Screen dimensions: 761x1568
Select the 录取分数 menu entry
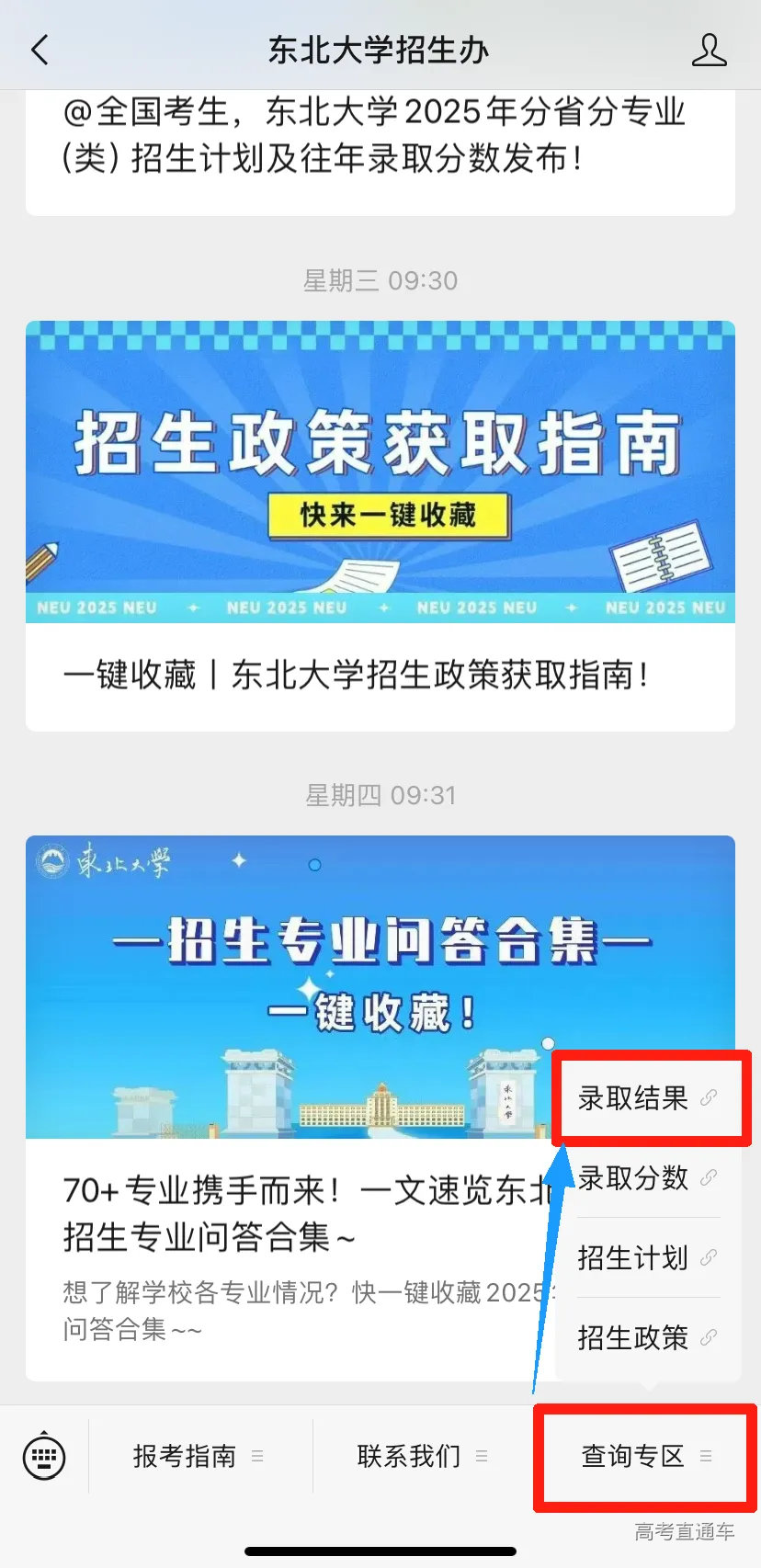click(x=634, y=1179)
